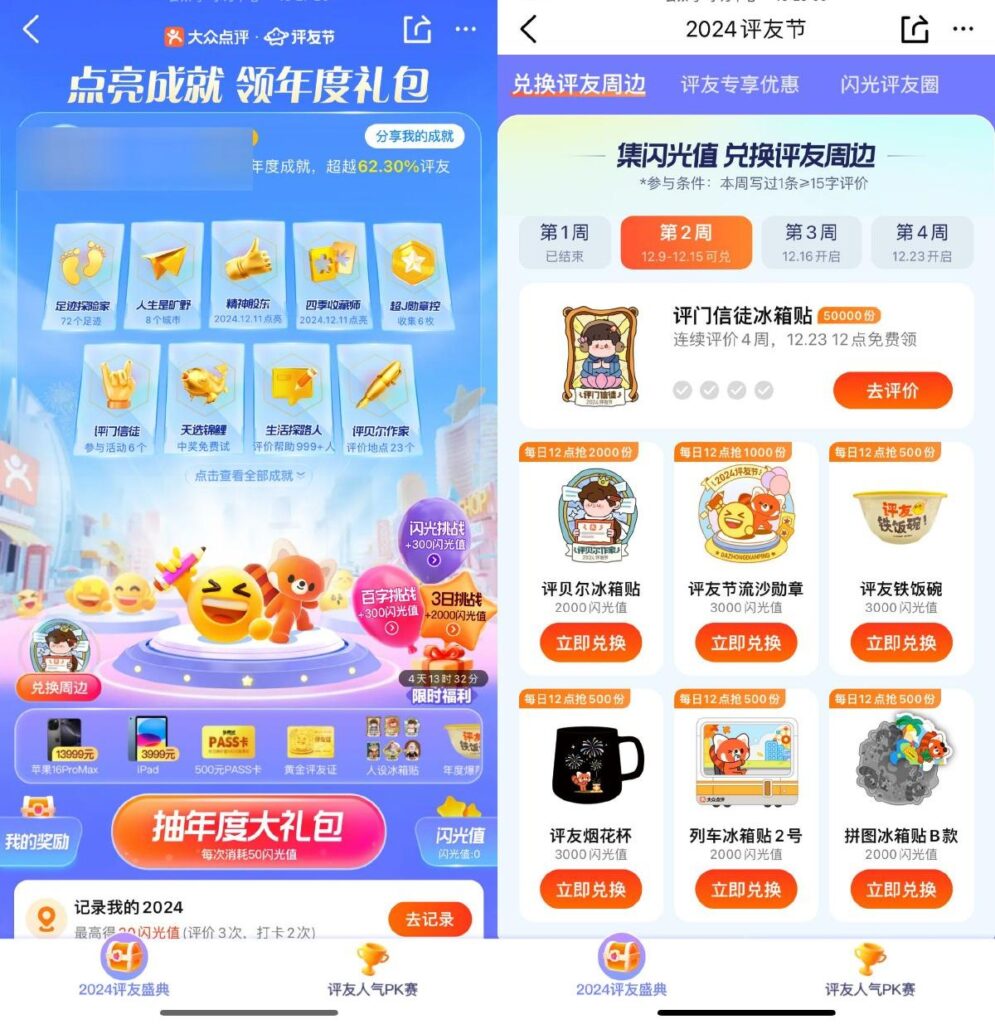The width and height of the screenshot is (995, 1024).
Task: Draw the prize with 抽年度大礼包
Action: [248, 830]
